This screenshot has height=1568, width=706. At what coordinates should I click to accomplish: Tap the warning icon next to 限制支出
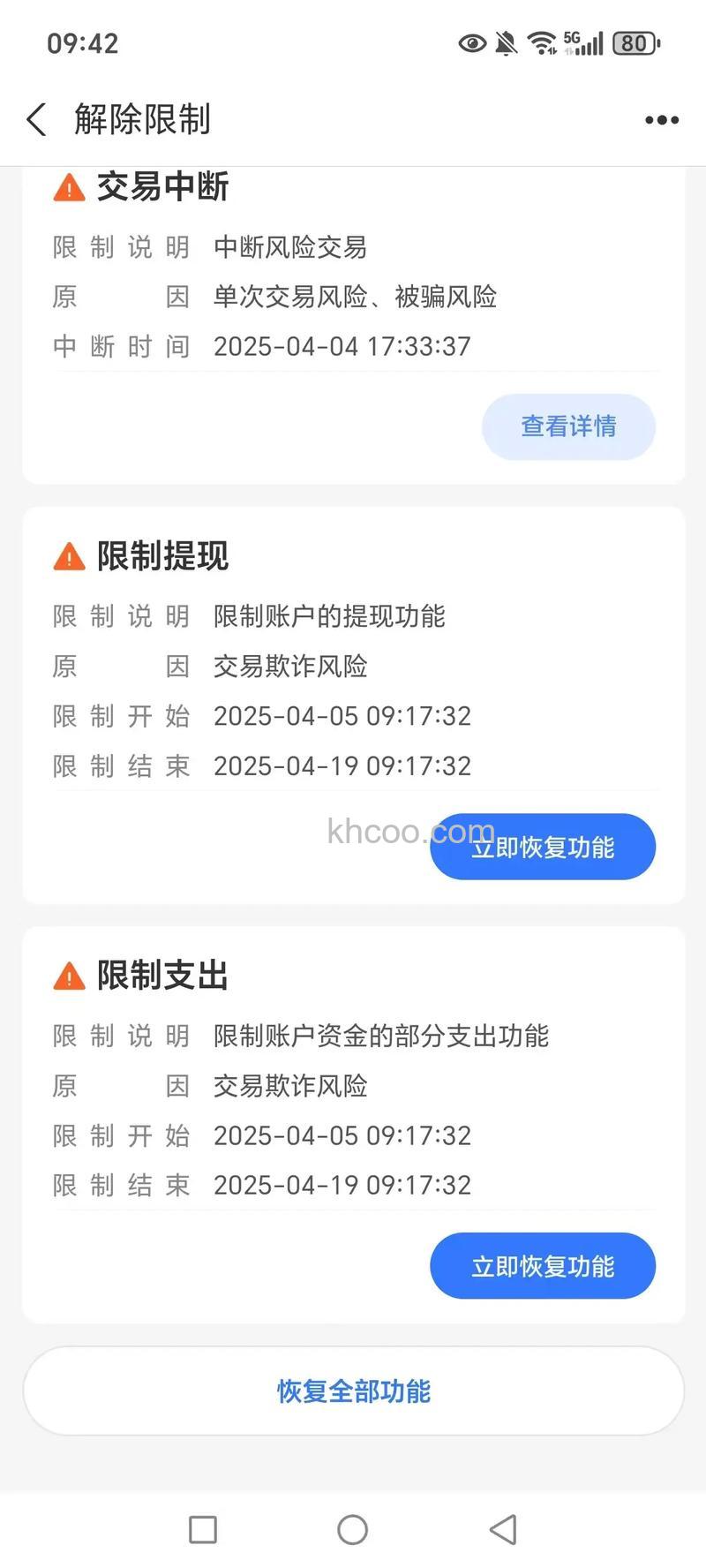[x=67, y=975]
